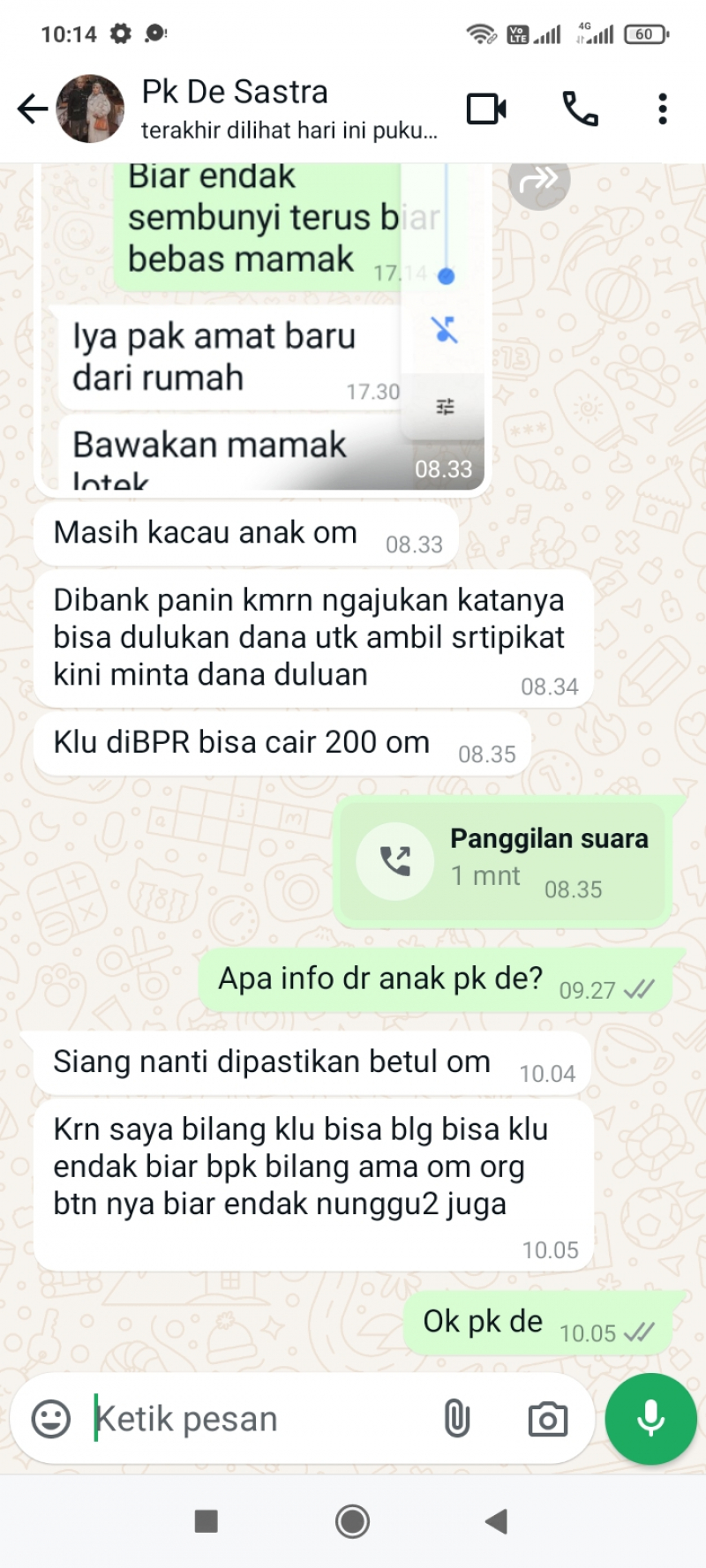Go to the system home screen
This screenshot has height=1568, width=706.
tap(352, 1521)
